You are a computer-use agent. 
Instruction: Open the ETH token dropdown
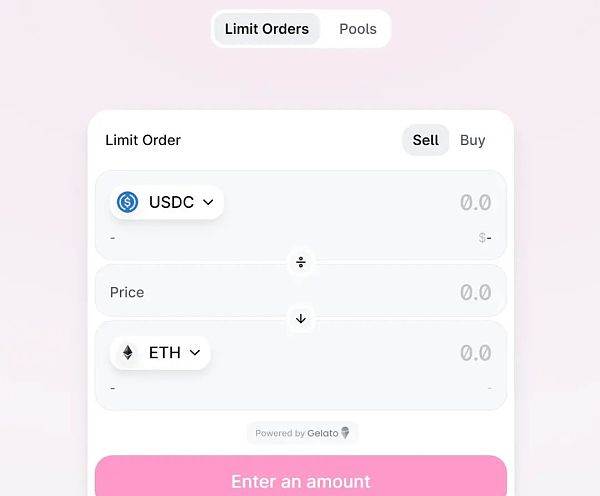click(x=160, y=352)
